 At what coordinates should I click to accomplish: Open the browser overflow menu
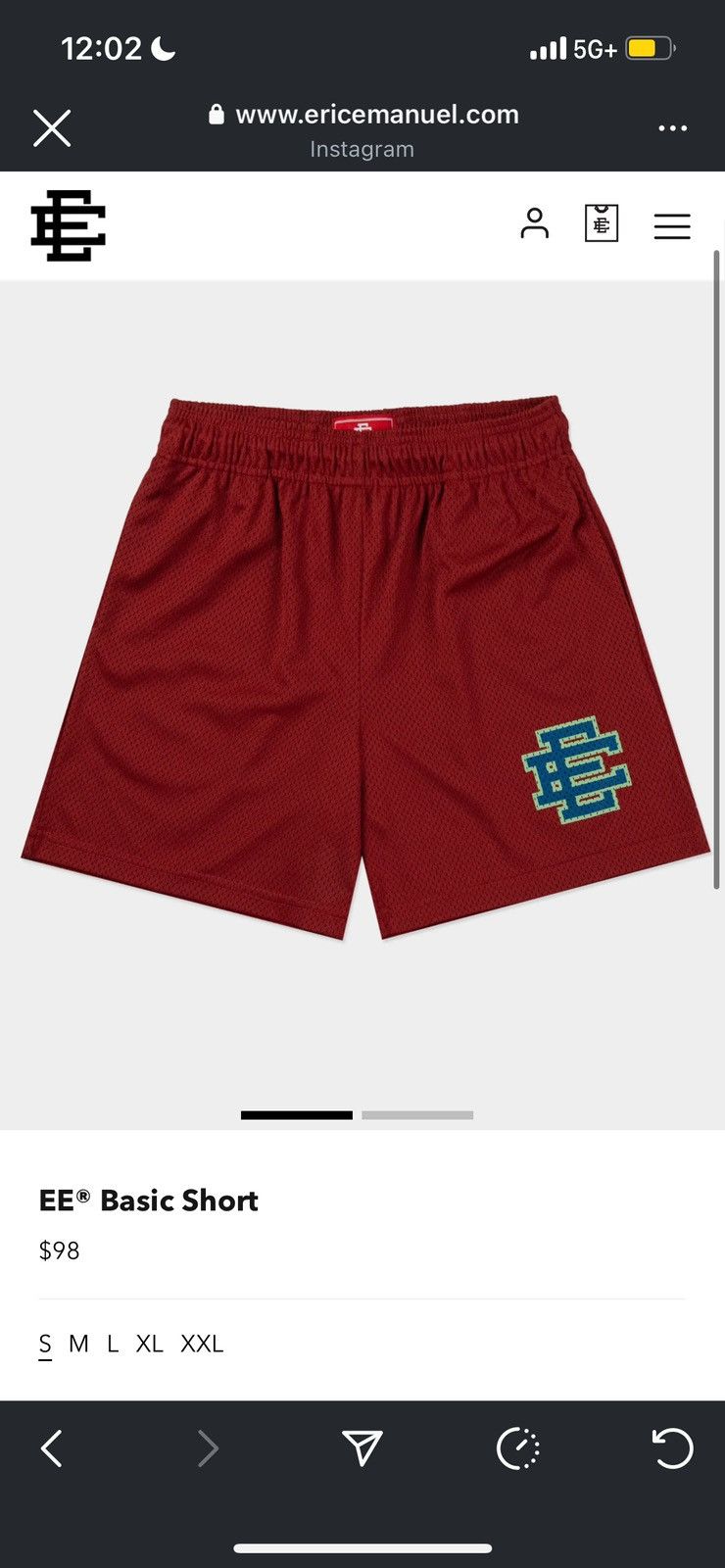[672, 128]
